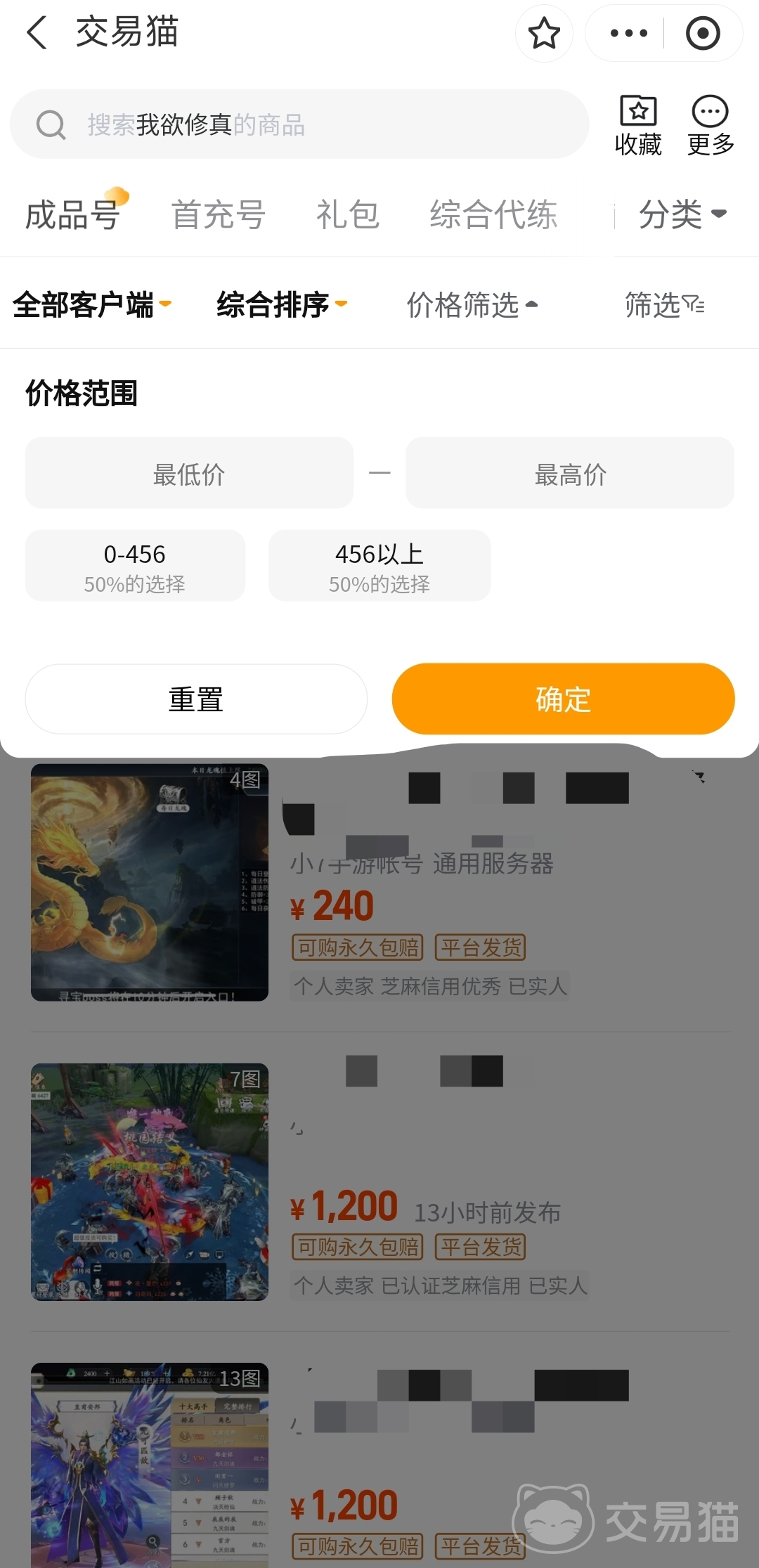759x1568 pixels.
Task: Open the 全部客户端 dropdown
Action: pyautogui.click(x=92, y=305)
